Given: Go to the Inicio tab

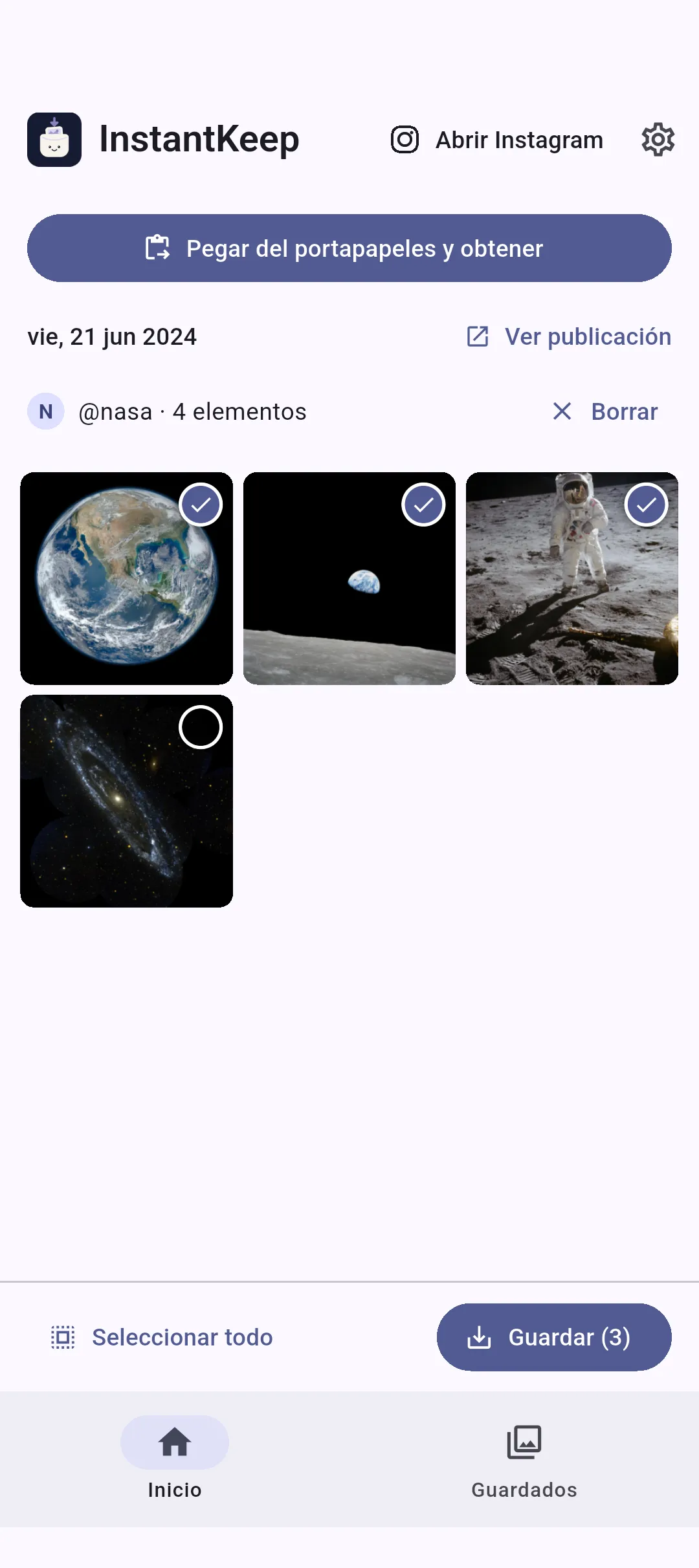Looking at the screenshot, I should coord(175,1460).
